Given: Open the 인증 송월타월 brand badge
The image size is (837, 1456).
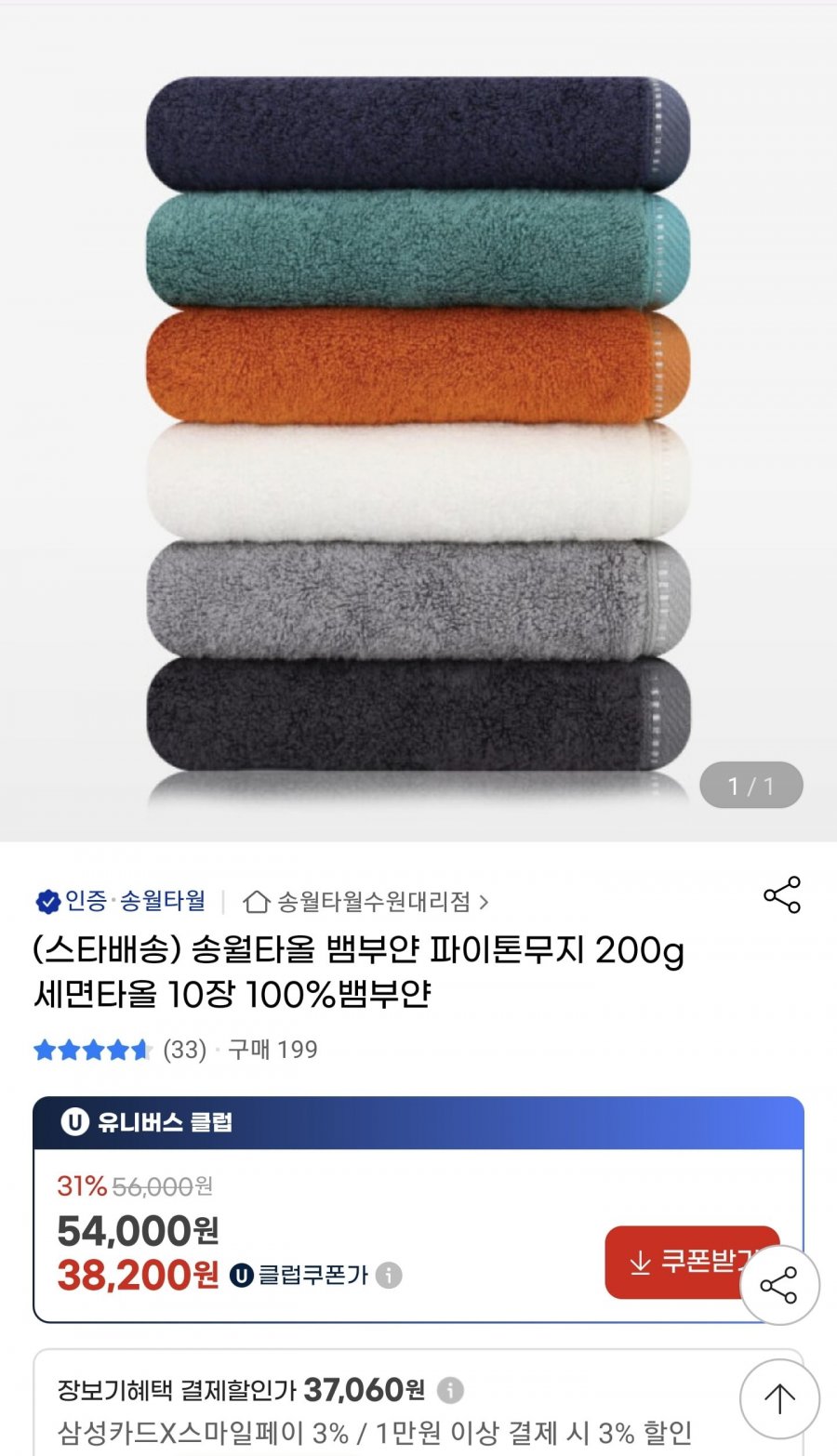Looking at the screenshot, I should 121,901.
